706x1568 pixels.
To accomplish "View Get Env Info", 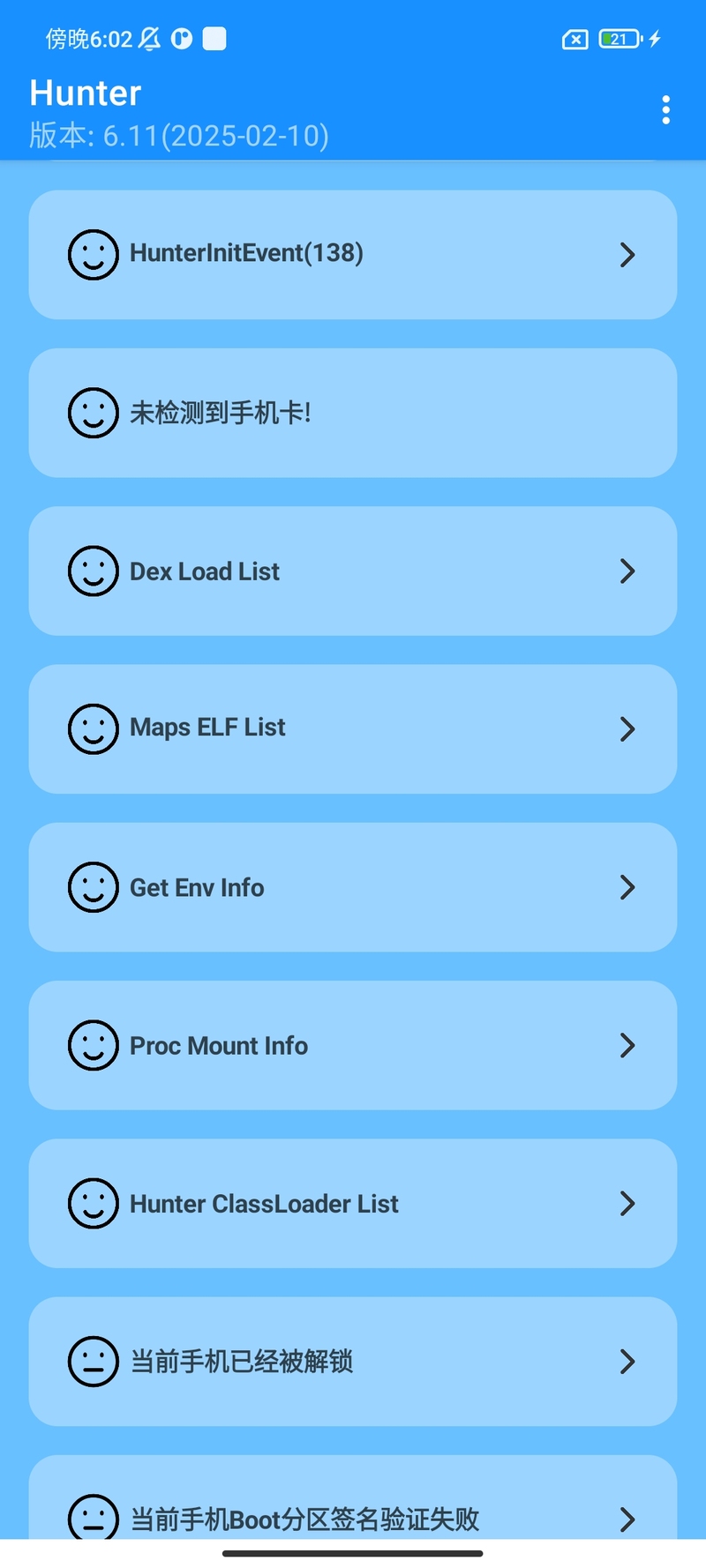I will [x=353, y=887].
